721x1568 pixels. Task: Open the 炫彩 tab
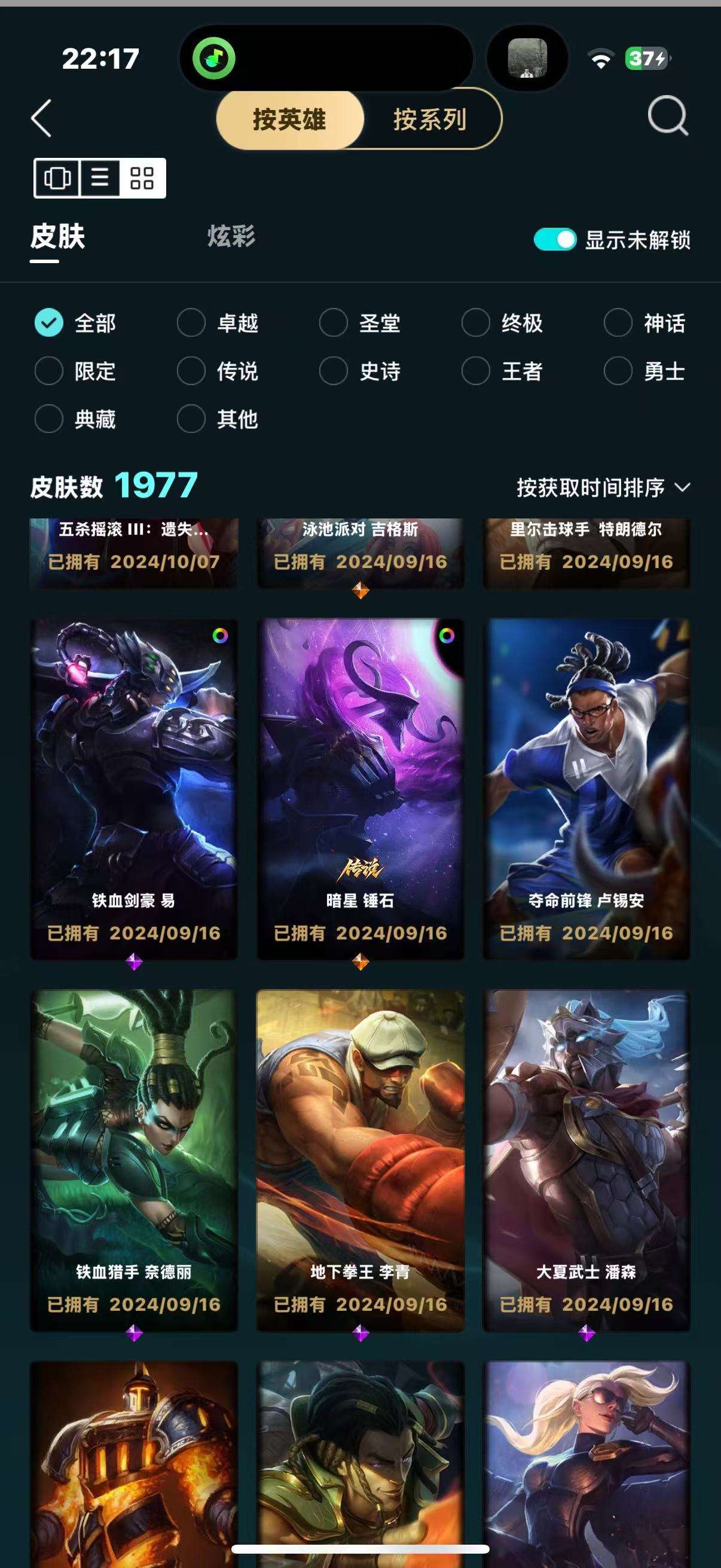tap(231, 236)
